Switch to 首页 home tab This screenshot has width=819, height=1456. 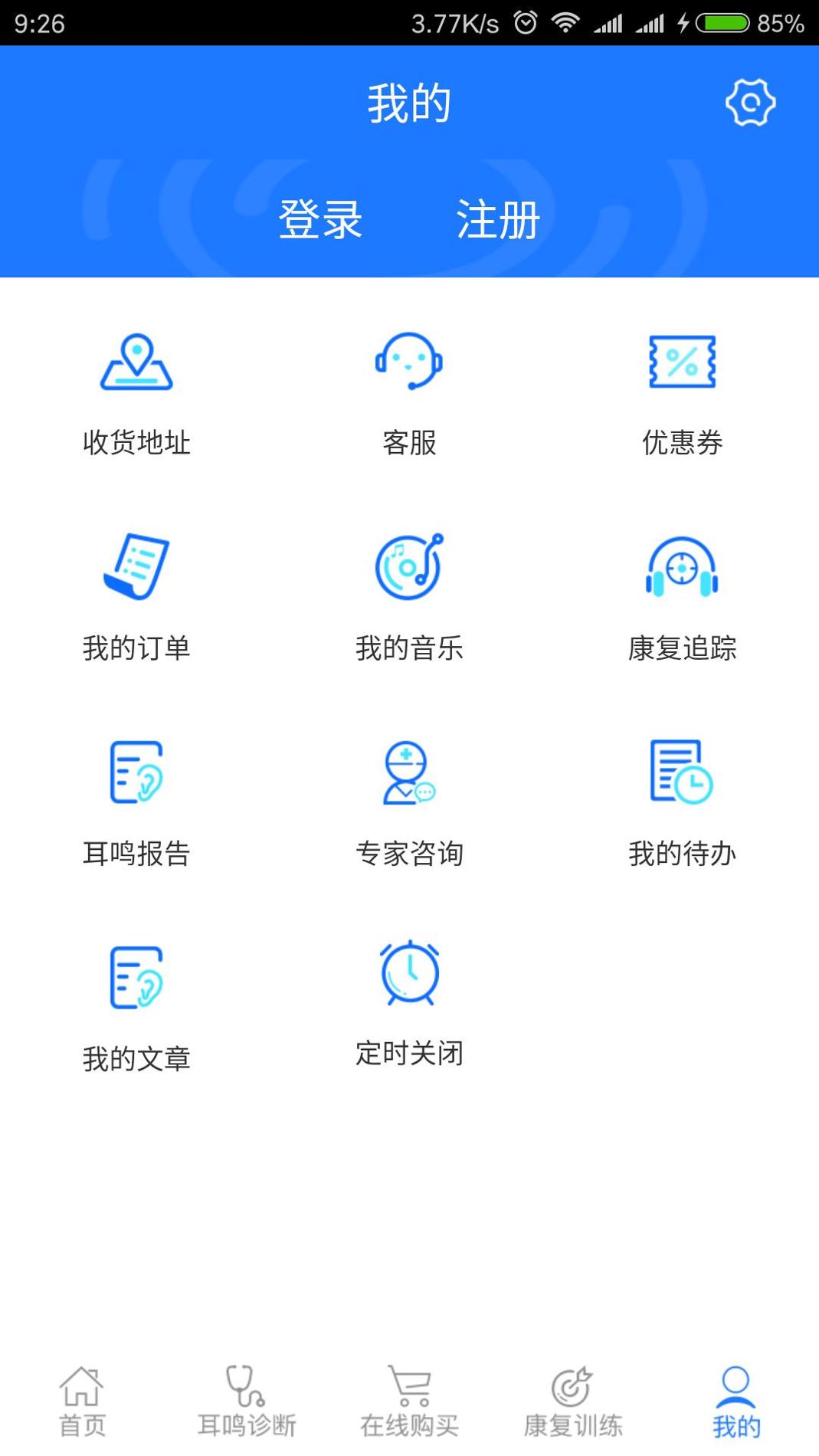pyautogui.click(x=82, y=1402)
